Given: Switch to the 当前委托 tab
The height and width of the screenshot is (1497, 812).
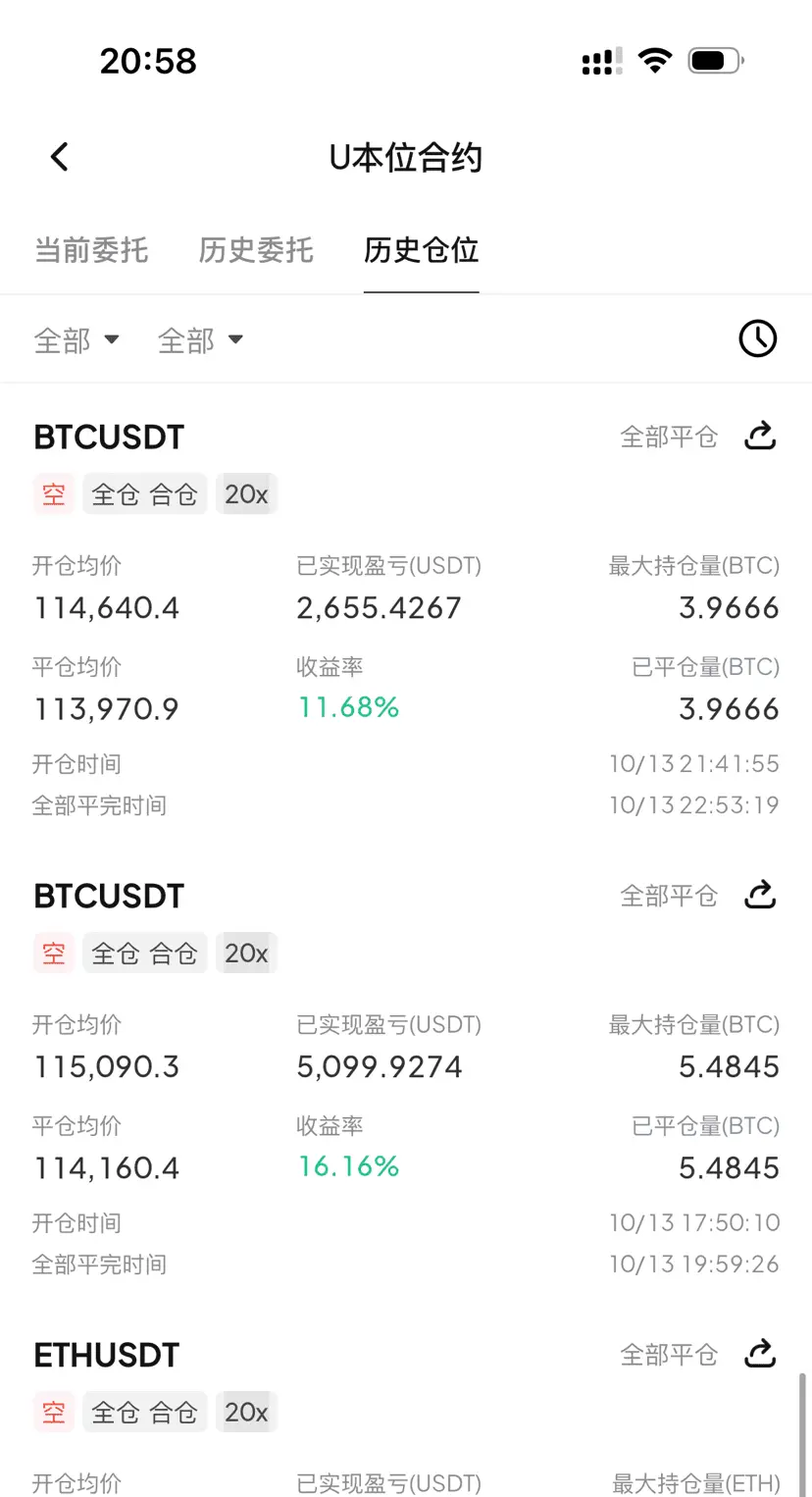Looking at the screenshot, I should [91, 250].
